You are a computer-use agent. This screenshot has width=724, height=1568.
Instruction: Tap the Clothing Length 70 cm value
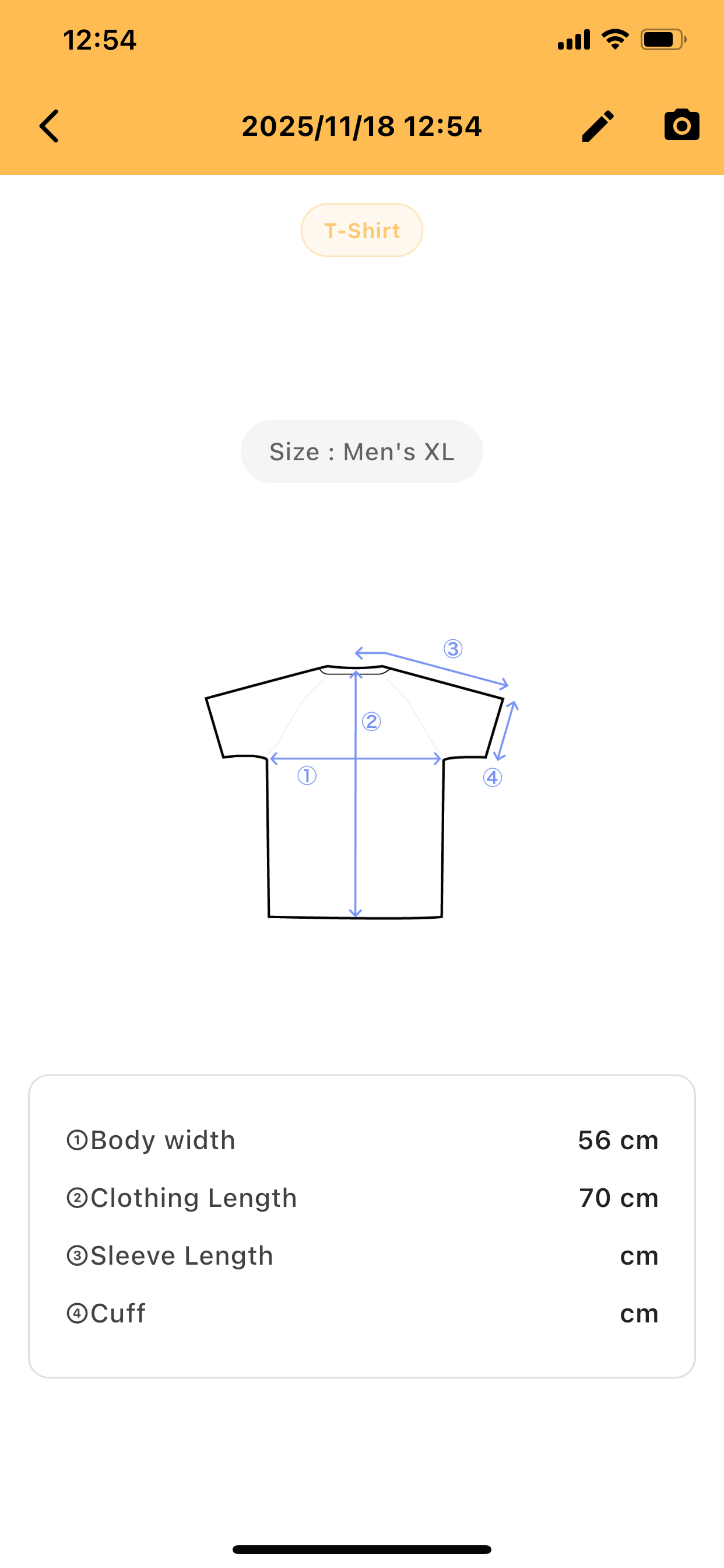pyautogui.click(x=618, y=1198)
